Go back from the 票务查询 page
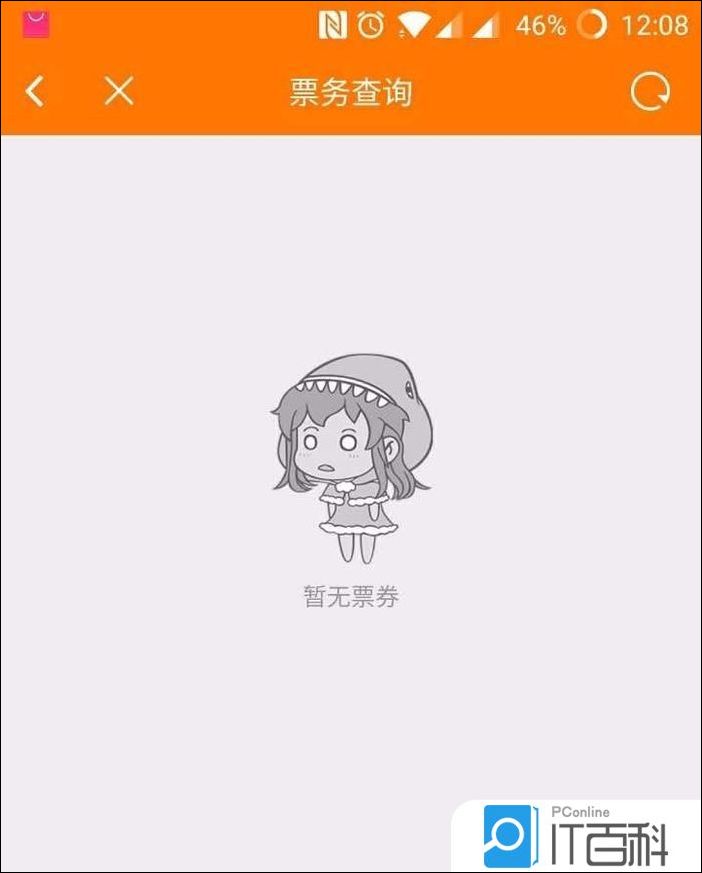Screen dimensions: 702x873 point(35,92)
